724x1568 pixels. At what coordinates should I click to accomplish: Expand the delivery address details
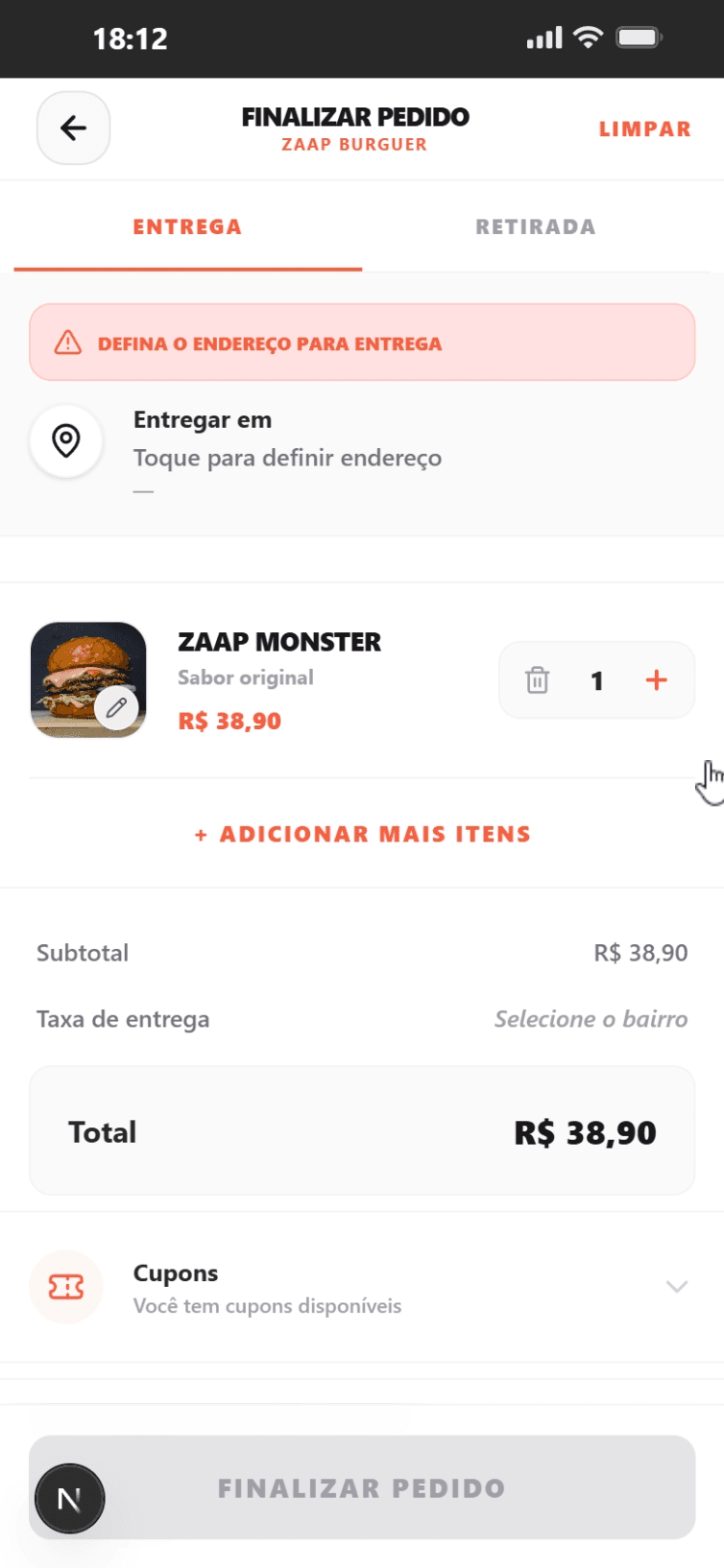pos(141,489)
